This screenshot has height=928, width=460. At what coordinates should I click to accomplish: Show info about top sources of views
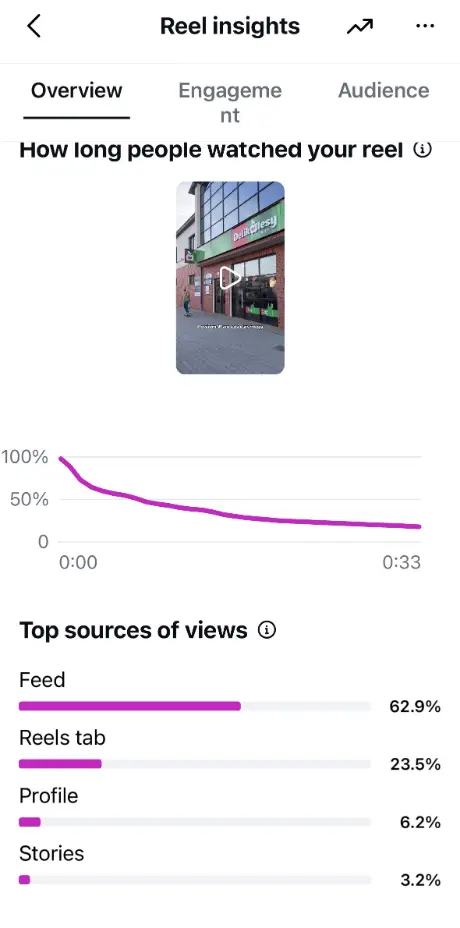[267, 630]
